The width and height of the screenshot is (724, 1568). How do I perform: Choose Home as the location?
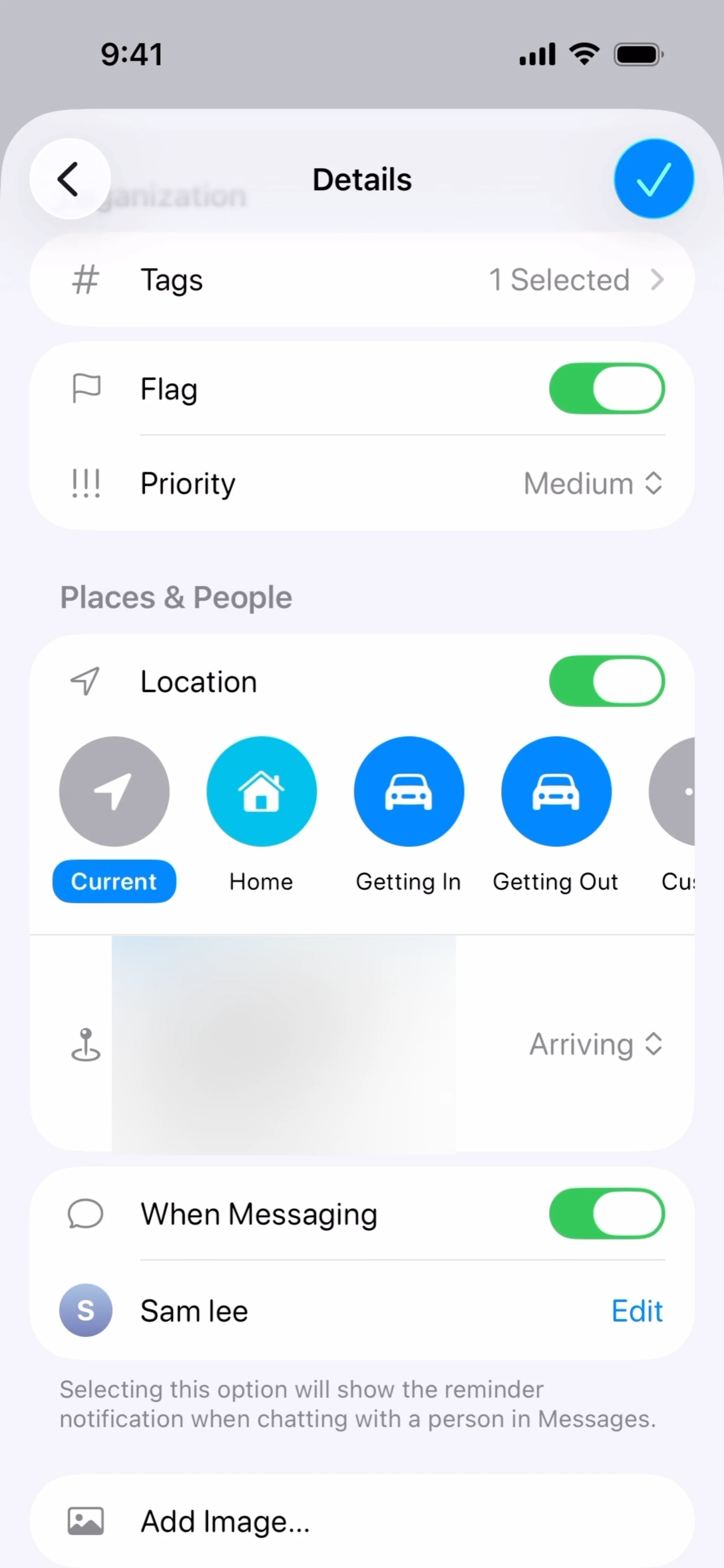tap(261, 791)
